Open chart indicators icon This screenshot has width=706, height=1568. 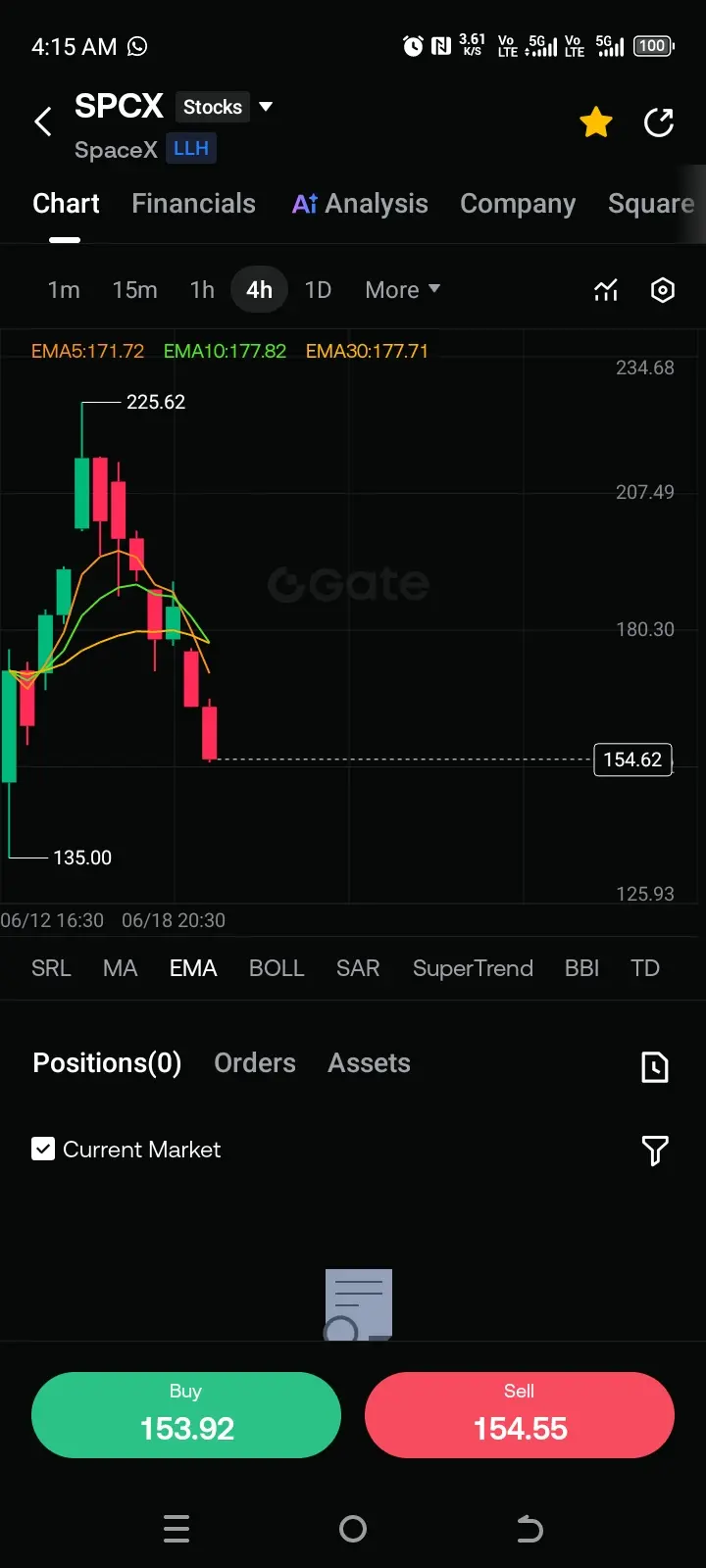click(x=606, y=290)
